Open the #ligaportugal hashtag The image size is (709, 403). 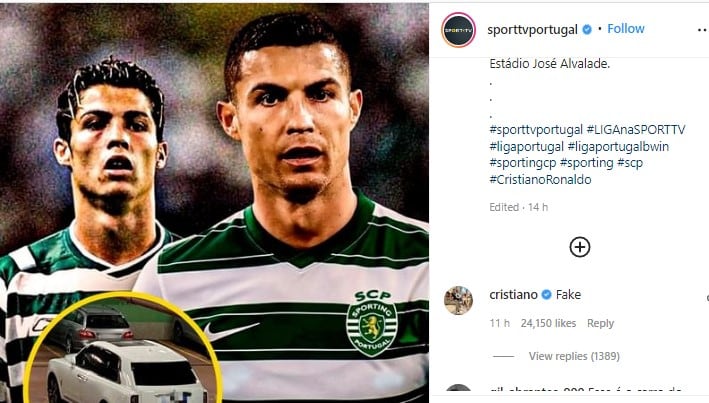[x=526, y=147]
